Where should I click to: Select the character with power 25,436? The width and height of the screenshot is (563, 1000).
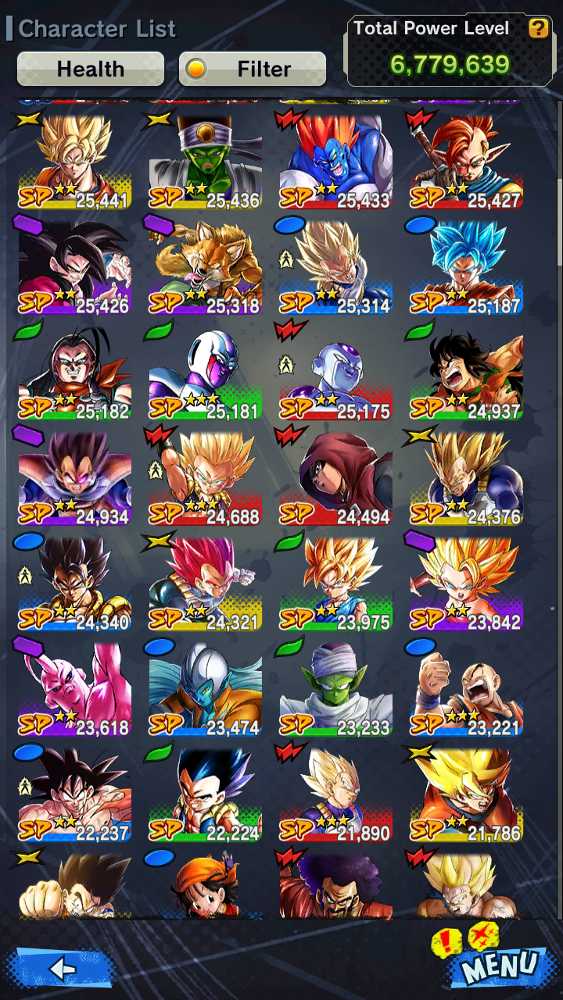point(205,162)
